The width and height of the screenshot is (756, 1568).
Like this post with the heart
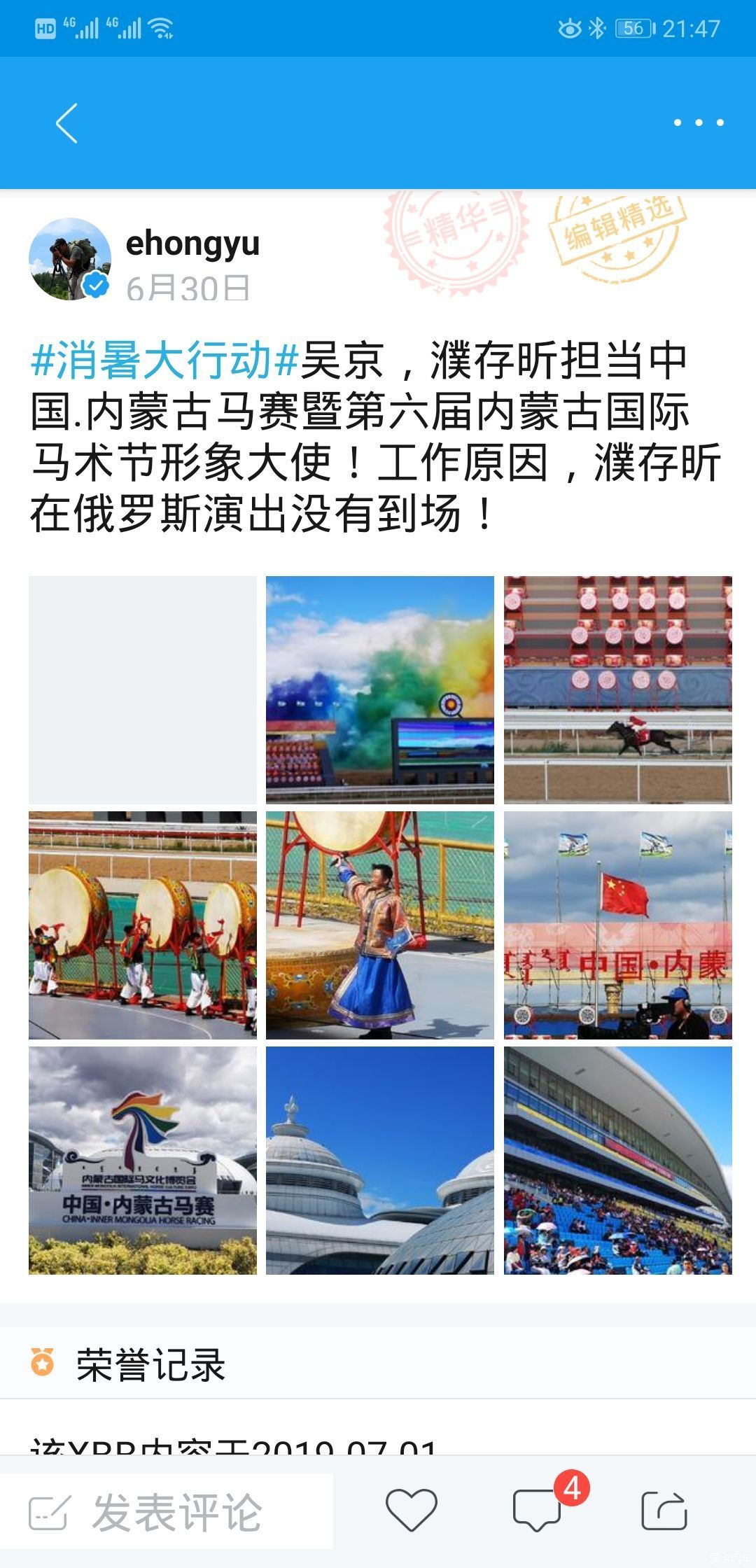click(x=412, y=1510)
